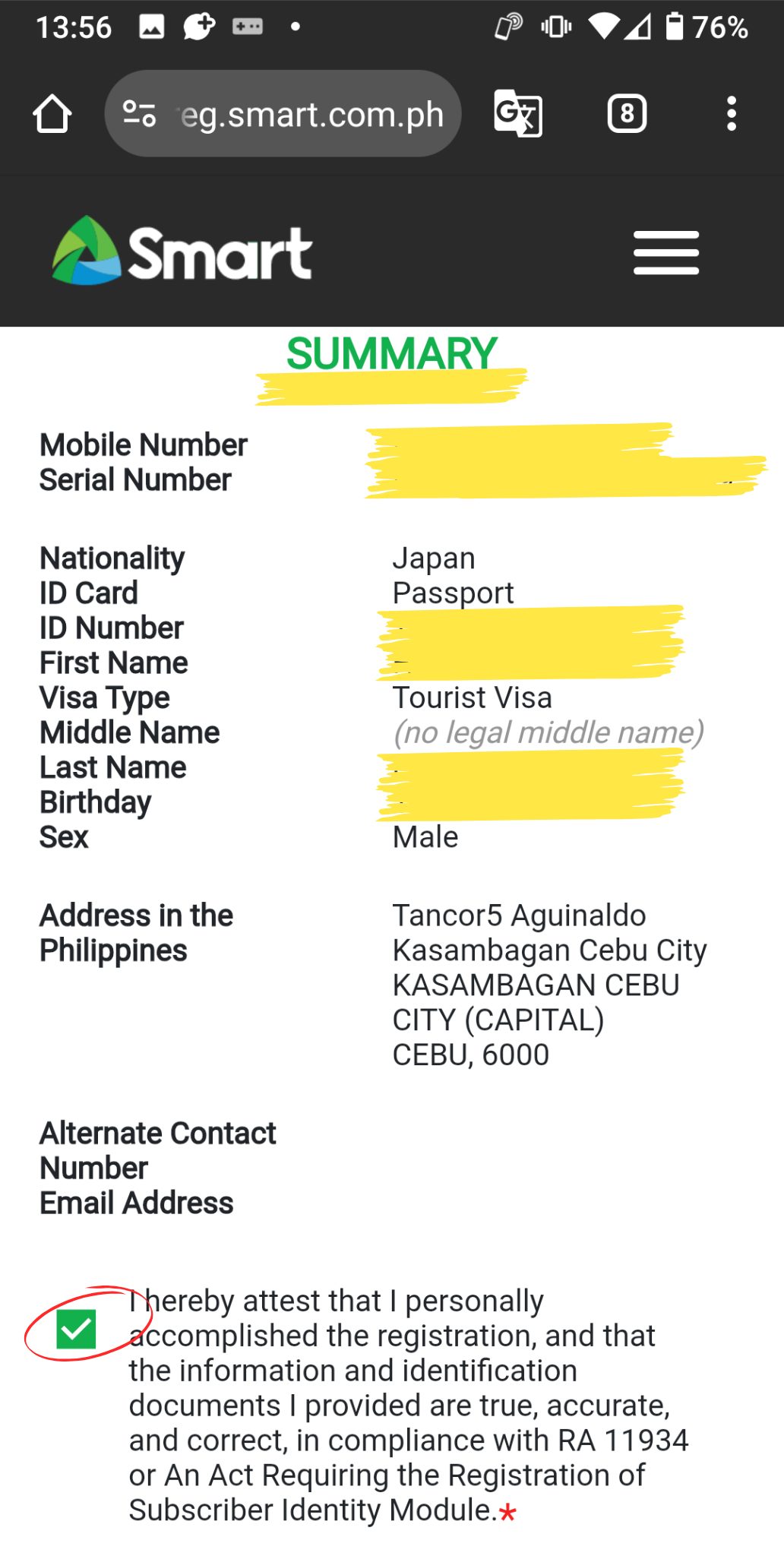784x1556 pixels.
Task: Open the Smart site hamburger menu
Action: [666, 253]
